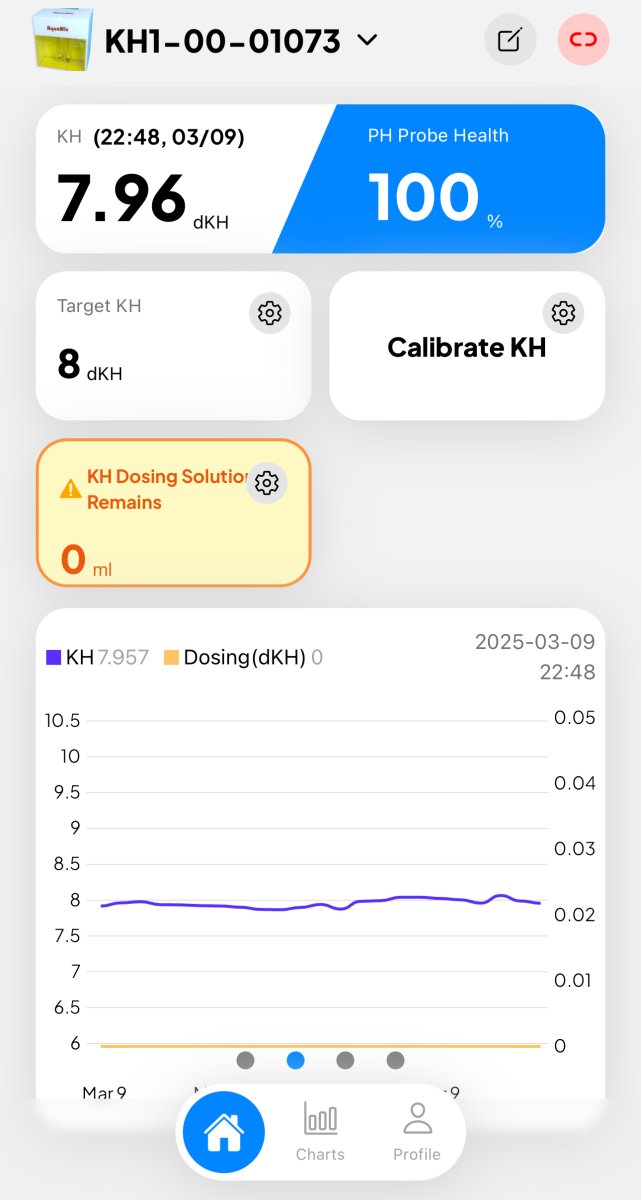The width and height of the screenshot is (641, 1200).
Task: Switch to the Profile tab
Action: [417, 1133]
